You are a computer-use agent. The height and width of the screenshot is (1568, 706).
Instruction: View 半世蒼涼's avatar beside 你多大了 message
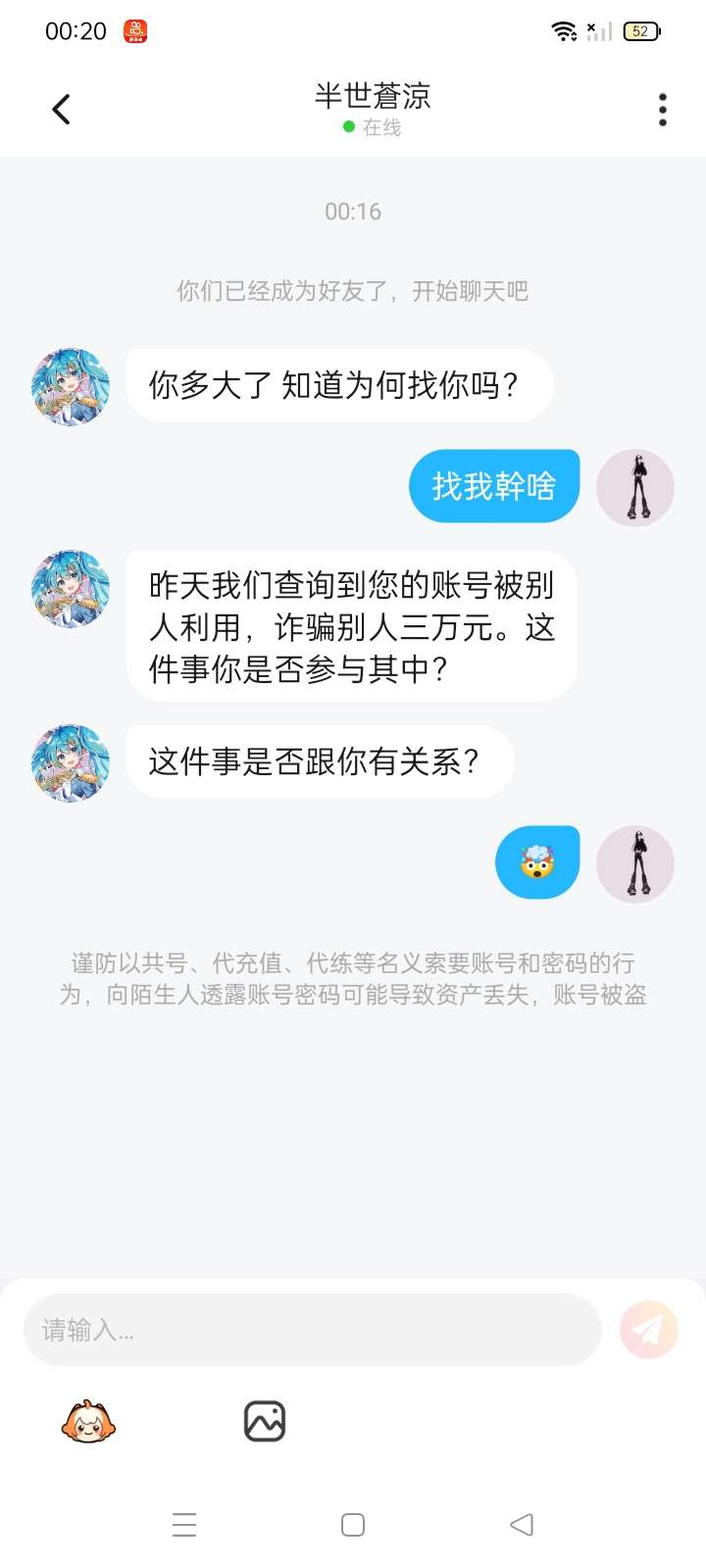pos(71,386)
